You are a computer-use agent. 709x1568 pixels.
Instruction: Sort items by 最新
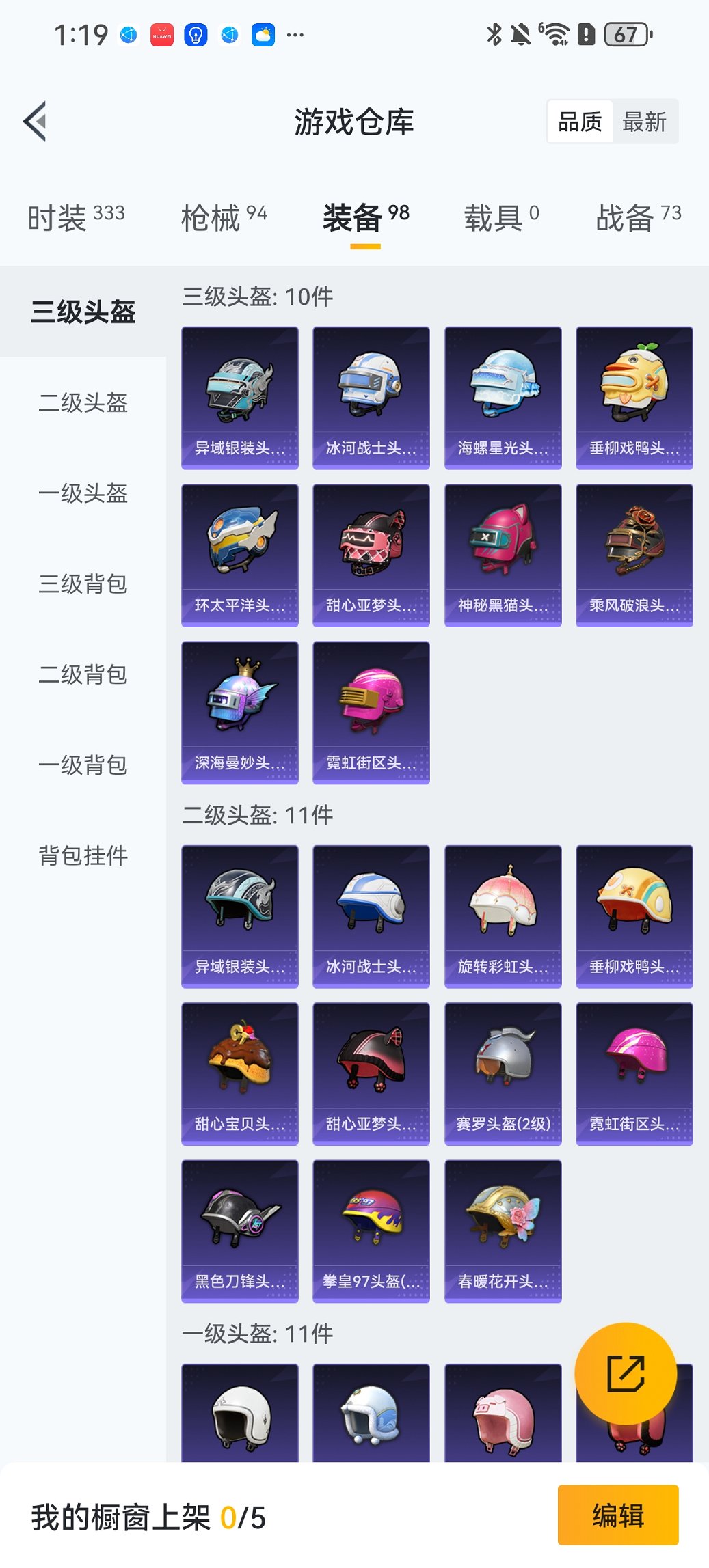coord(644,122)
